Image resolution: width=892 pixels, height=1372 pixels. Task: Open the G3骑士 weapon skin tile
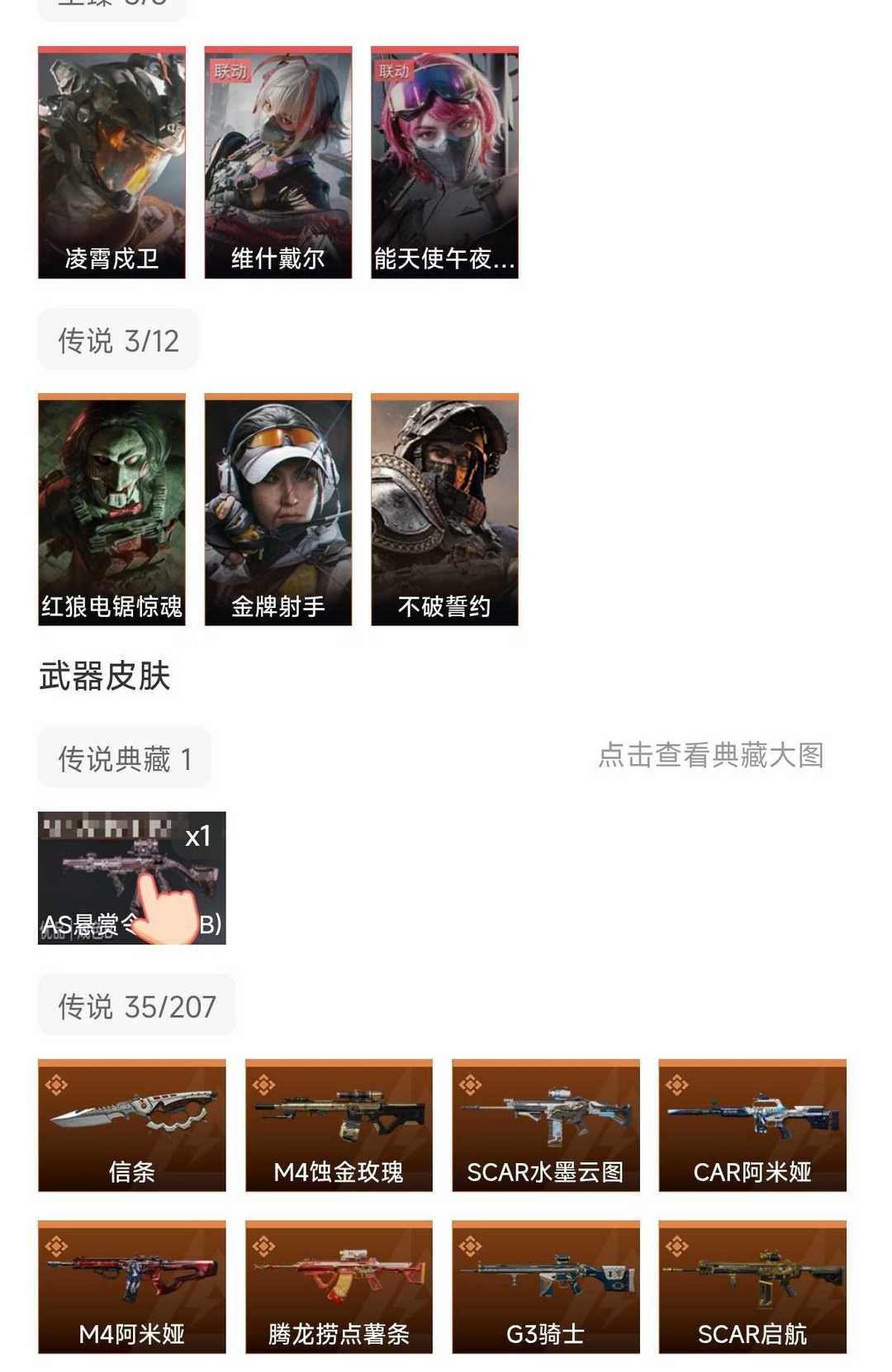(x=546, y=1287)
